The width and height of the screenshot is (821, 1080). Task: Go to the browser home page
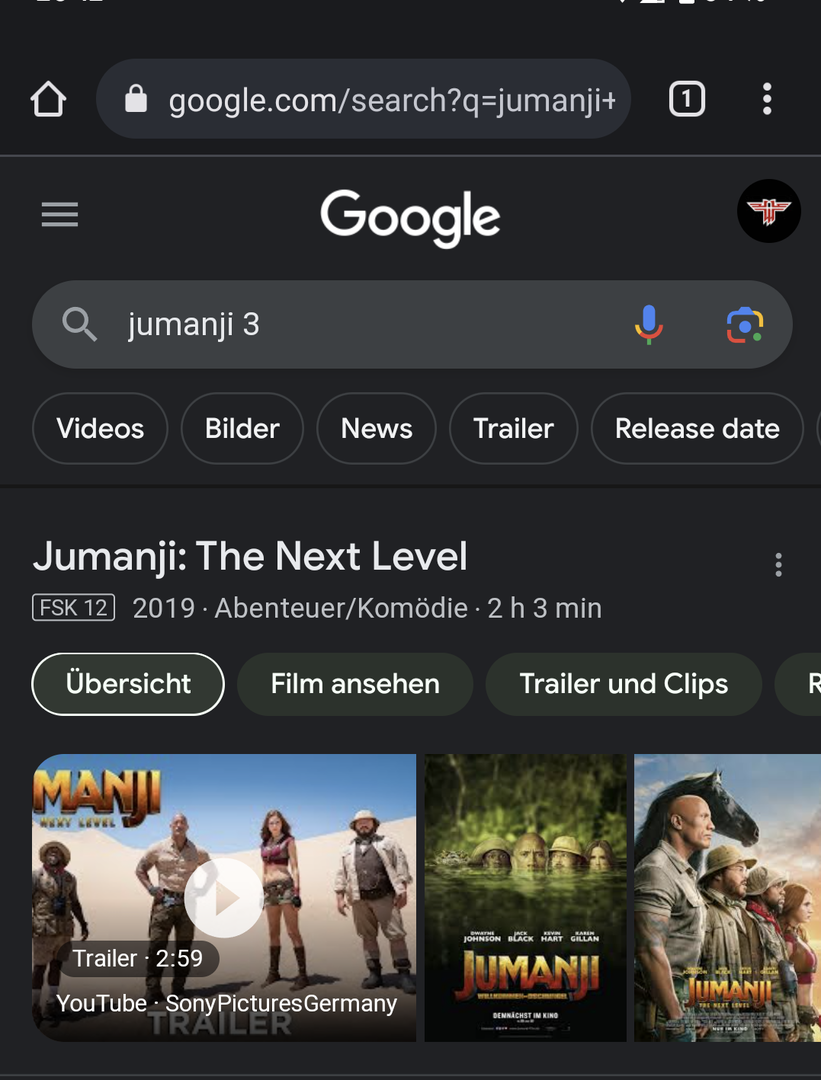pos(48,99)
